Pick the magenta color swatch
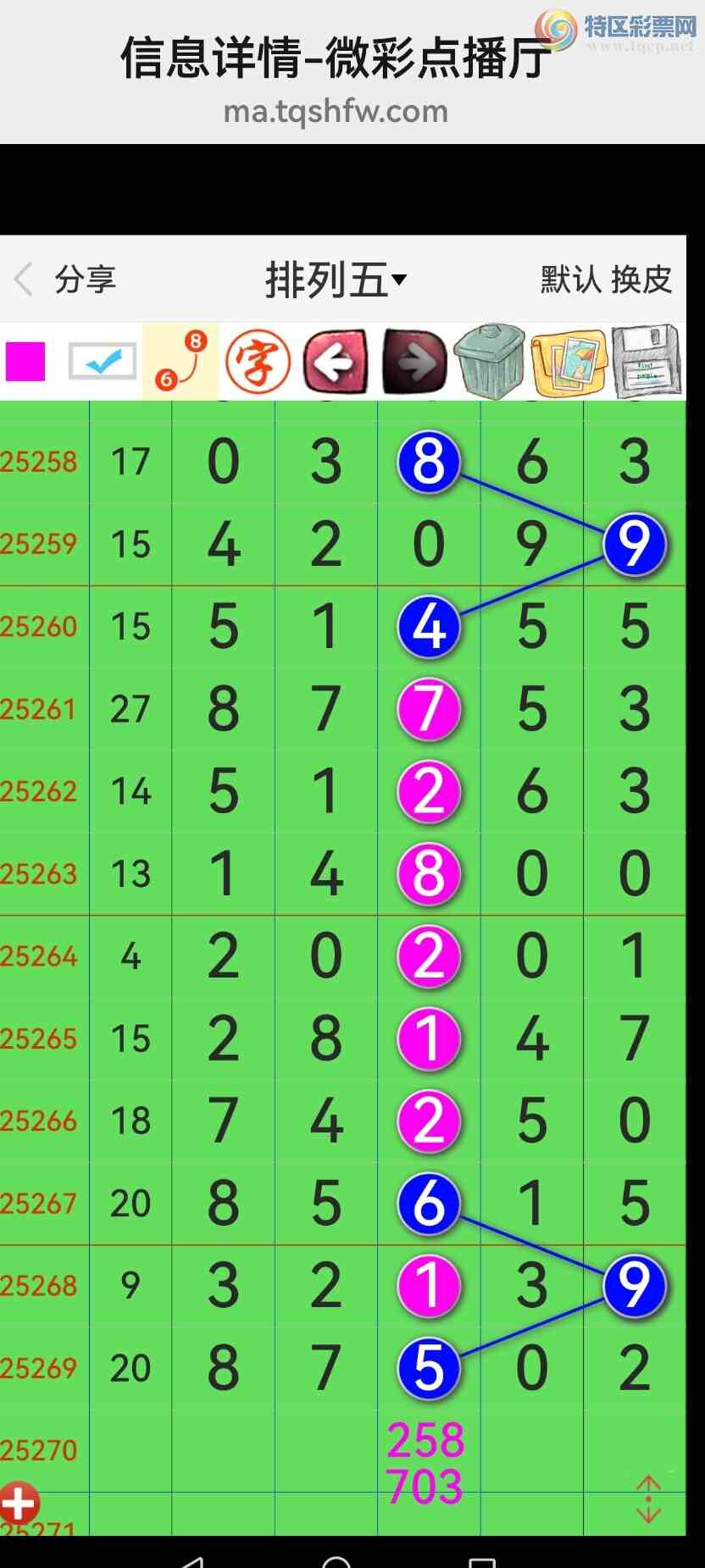 [25, 362]
